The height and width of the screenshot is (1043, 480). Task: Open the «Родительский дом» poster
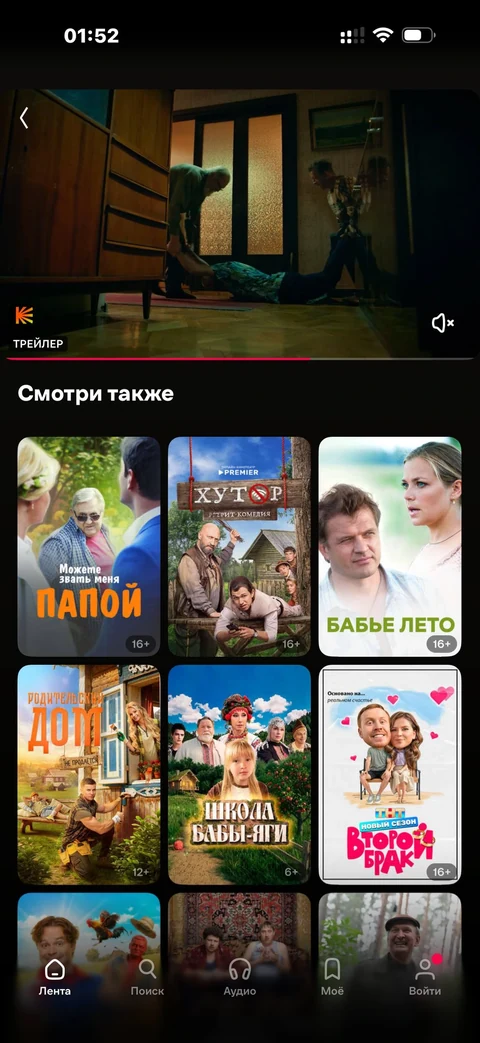tap(88, 774)
